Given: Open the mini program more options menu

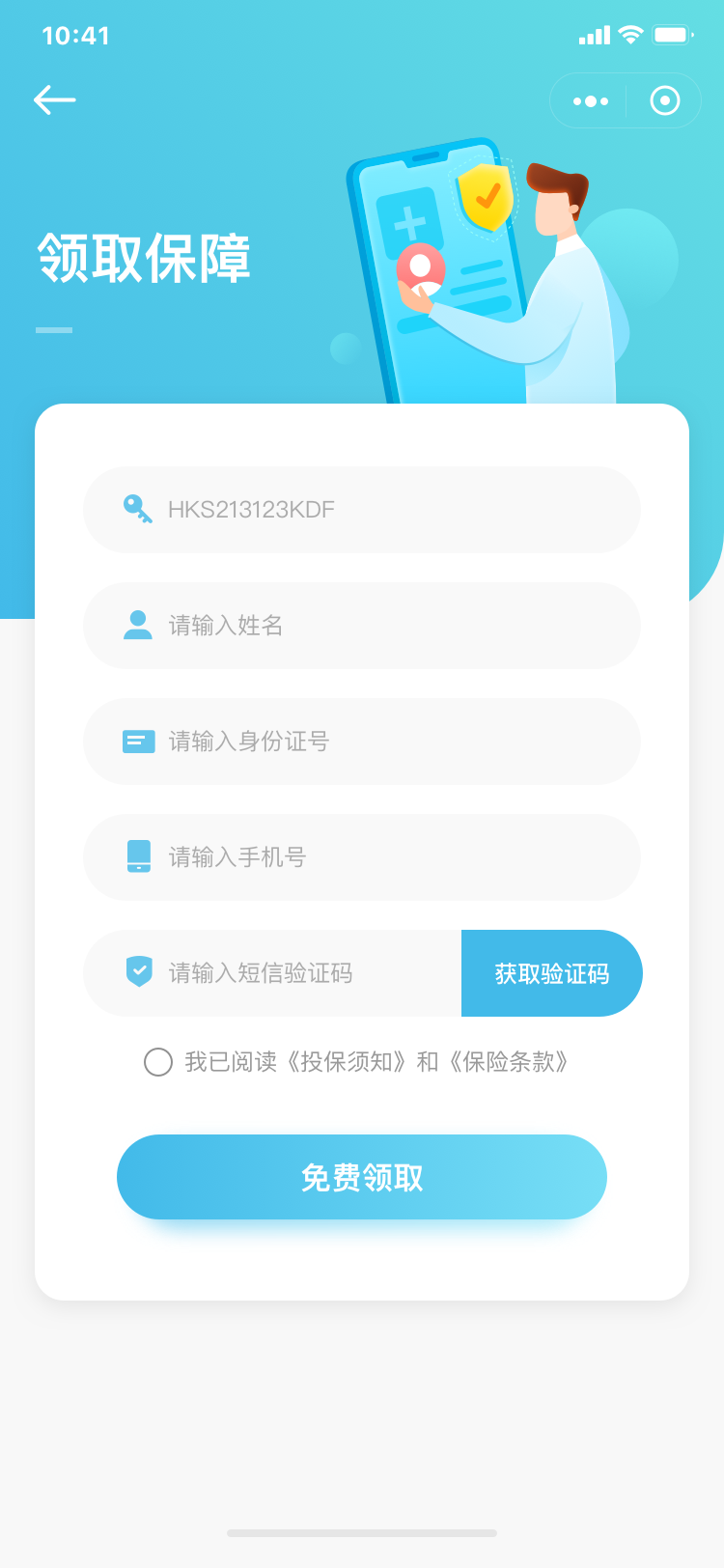Looking at the screenshot, I should point(591,100).
